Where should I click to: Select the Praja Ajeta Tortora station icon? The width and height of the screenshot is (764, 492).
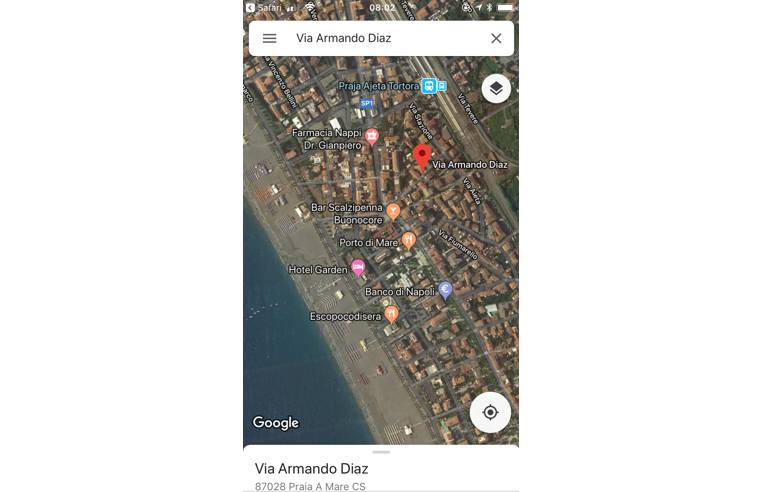tap(430, 87)
